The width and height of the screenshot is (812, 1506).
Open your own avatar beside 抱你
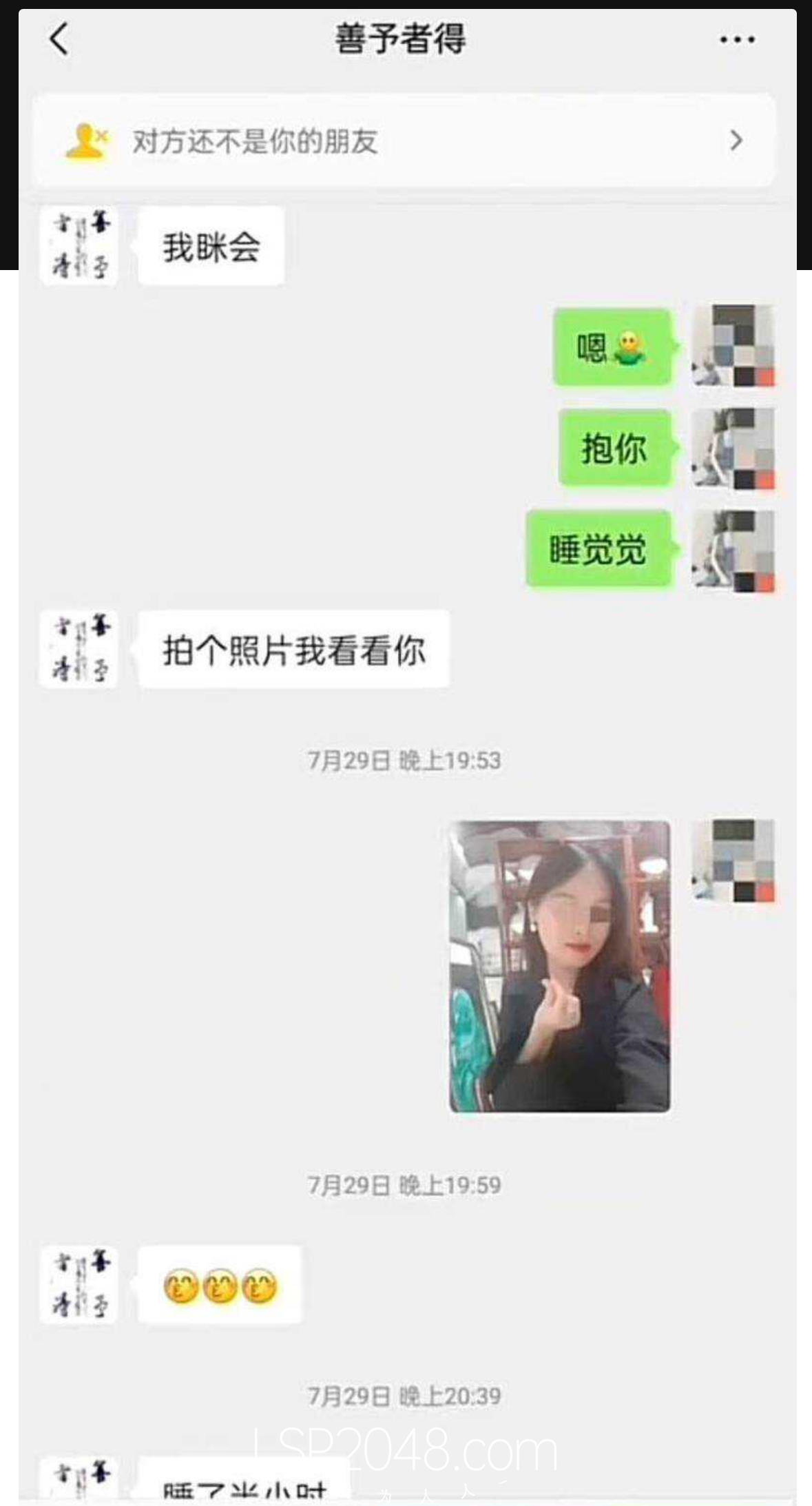733,448
